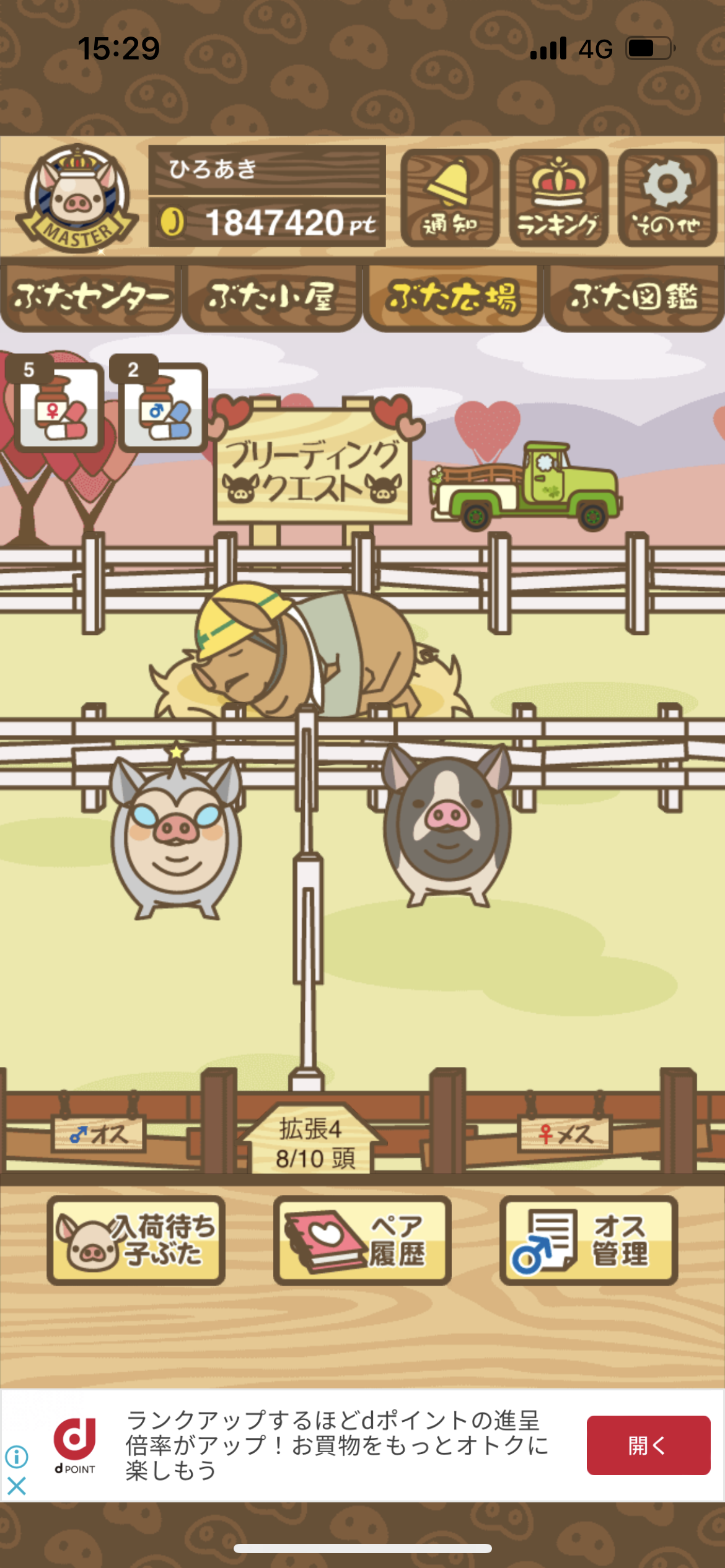This screenshot has width=725, height=1568.
Task: Open オス管理 male management
Action: coord(589,1240)
